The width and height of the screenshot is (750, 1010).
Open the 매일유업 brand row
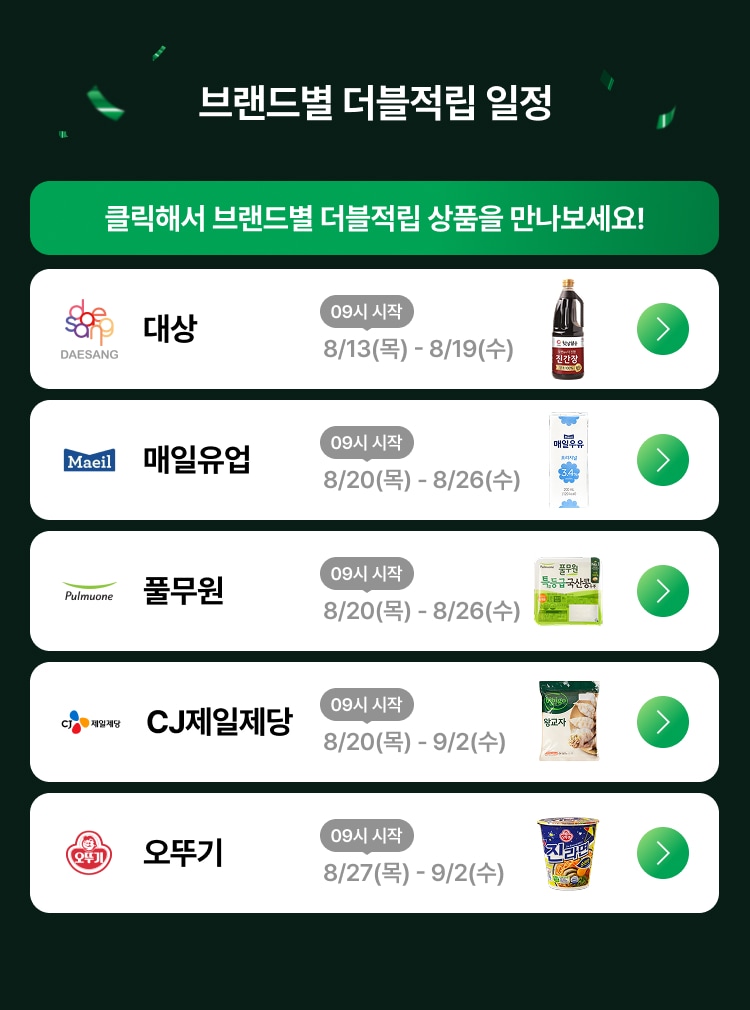pos(374,460)
